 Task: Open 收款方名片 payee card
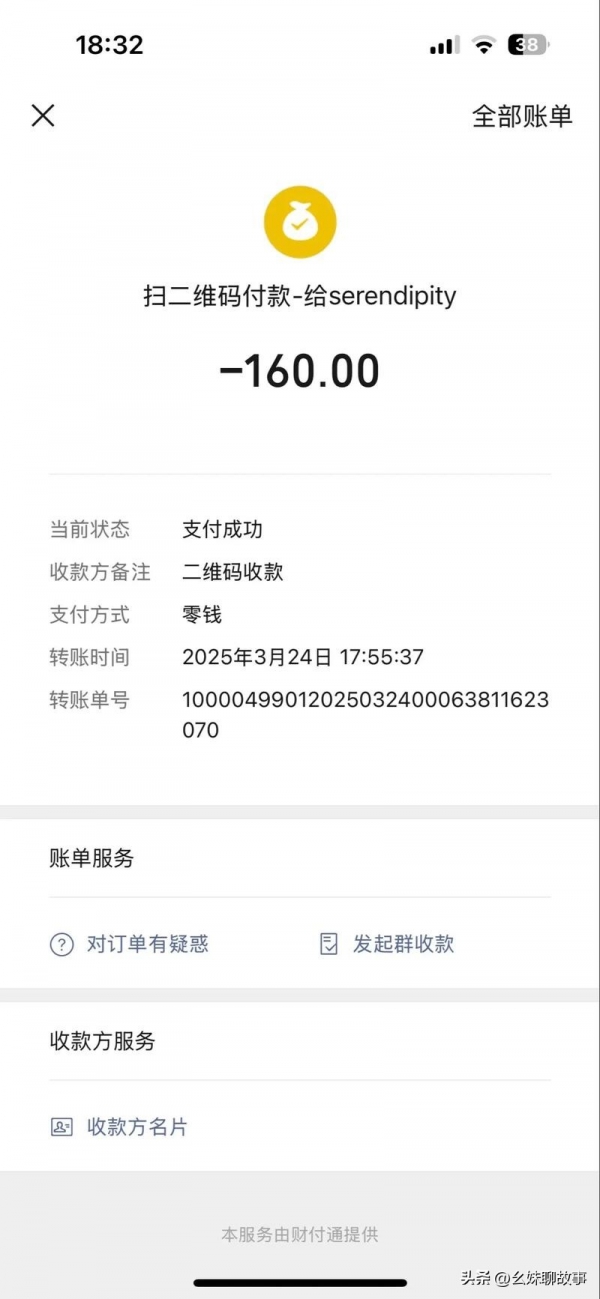[120, 1127]
